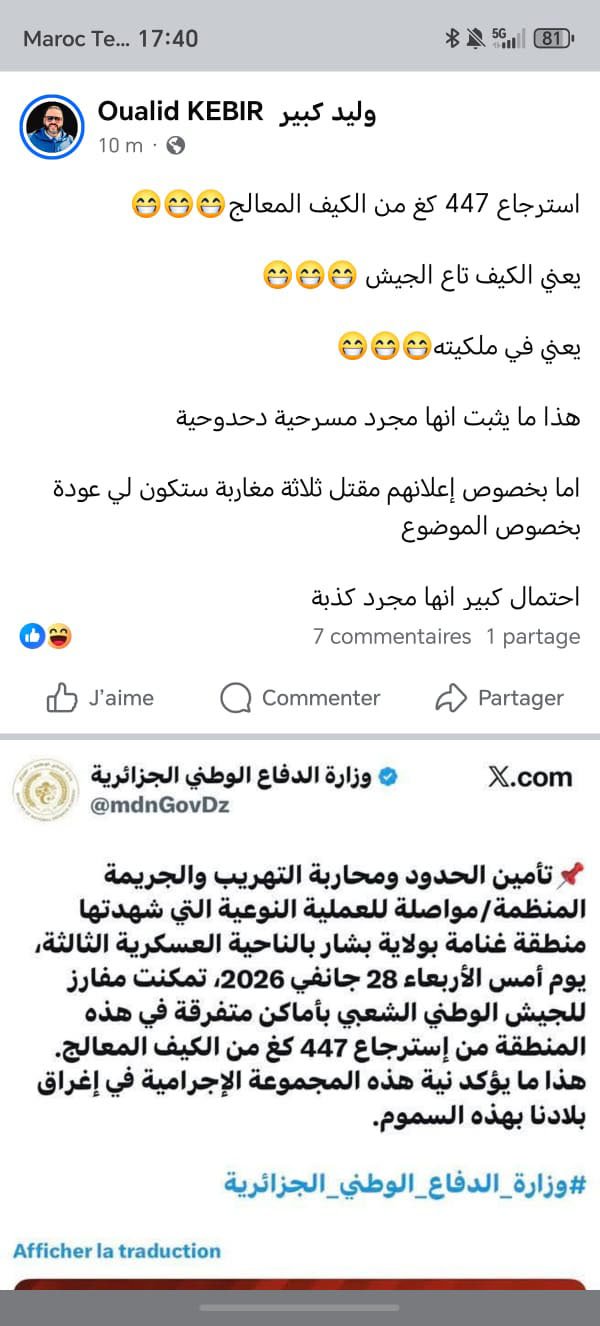Like the post with J'aime
The height and width of the screenshot is (1326, 600).
pos(101,698)
